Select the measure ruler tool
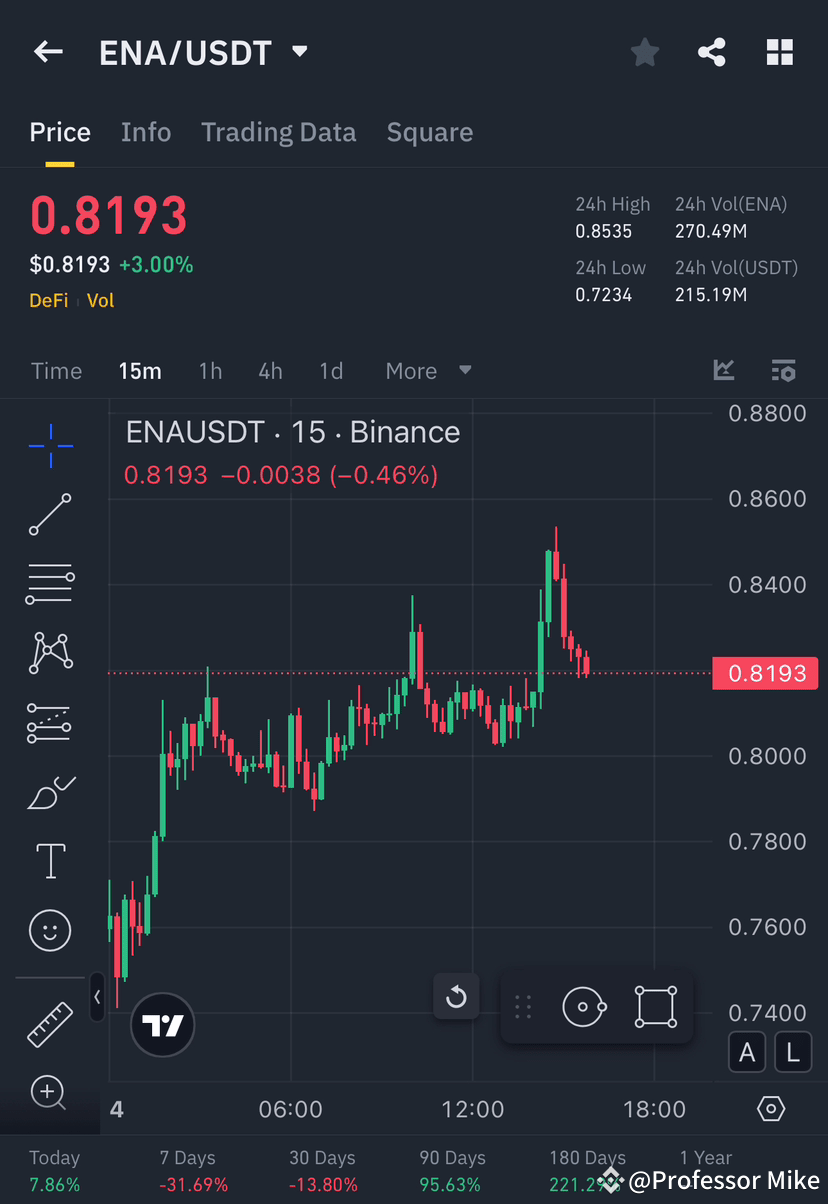The width and height of the screenshot is (828, 1204). [50, 1025]
